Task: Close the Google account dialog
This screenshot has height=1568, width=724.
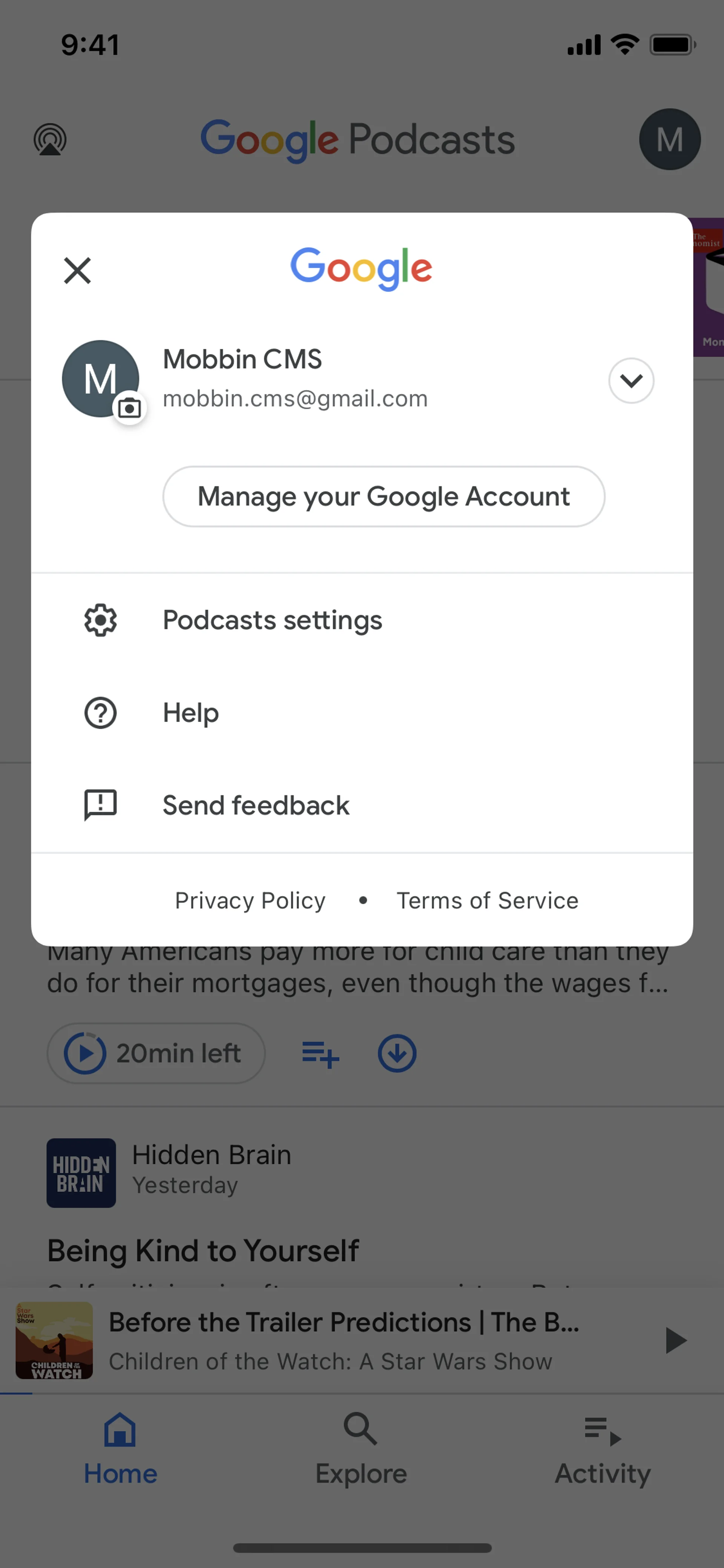Action: [x=77, y=270]
